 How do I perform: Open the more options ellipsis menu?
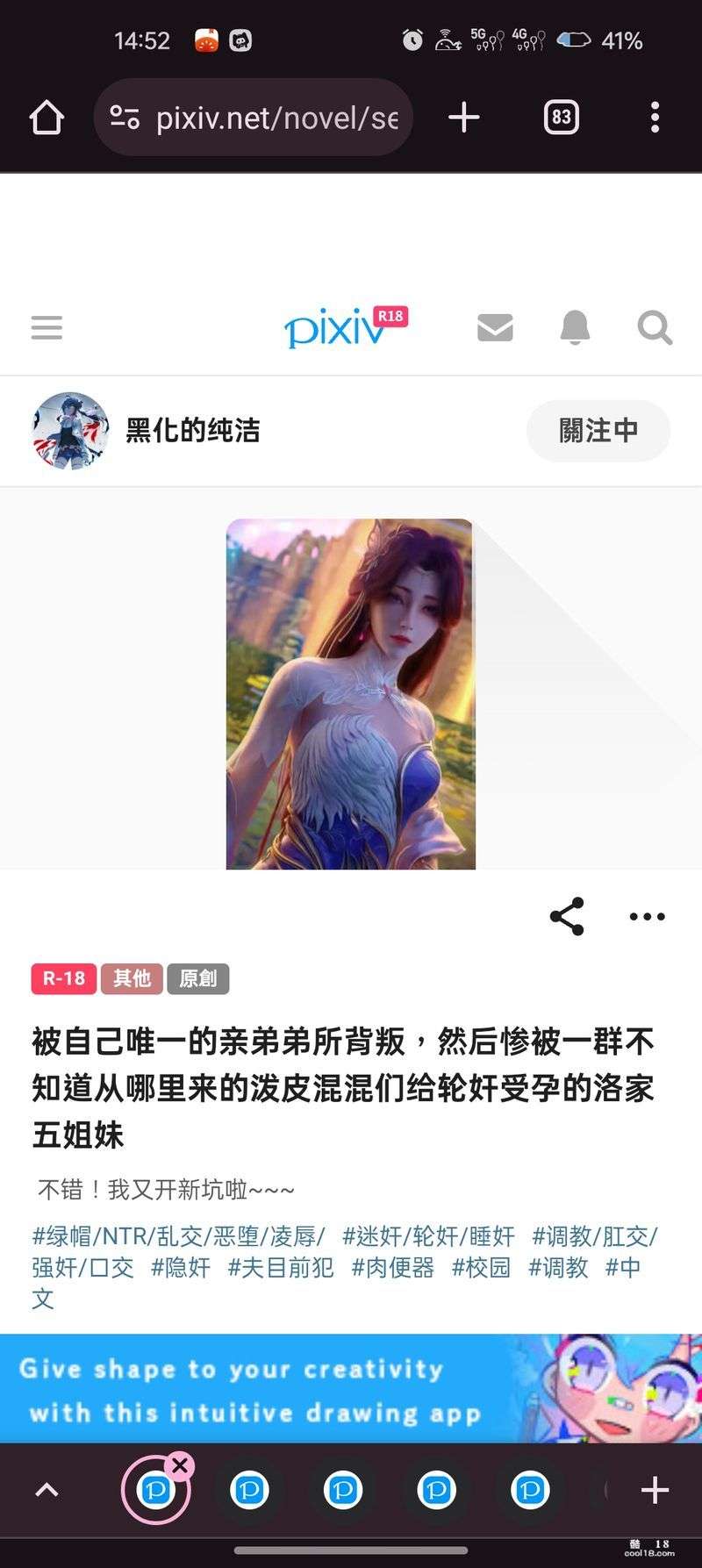tap(646, 916)
